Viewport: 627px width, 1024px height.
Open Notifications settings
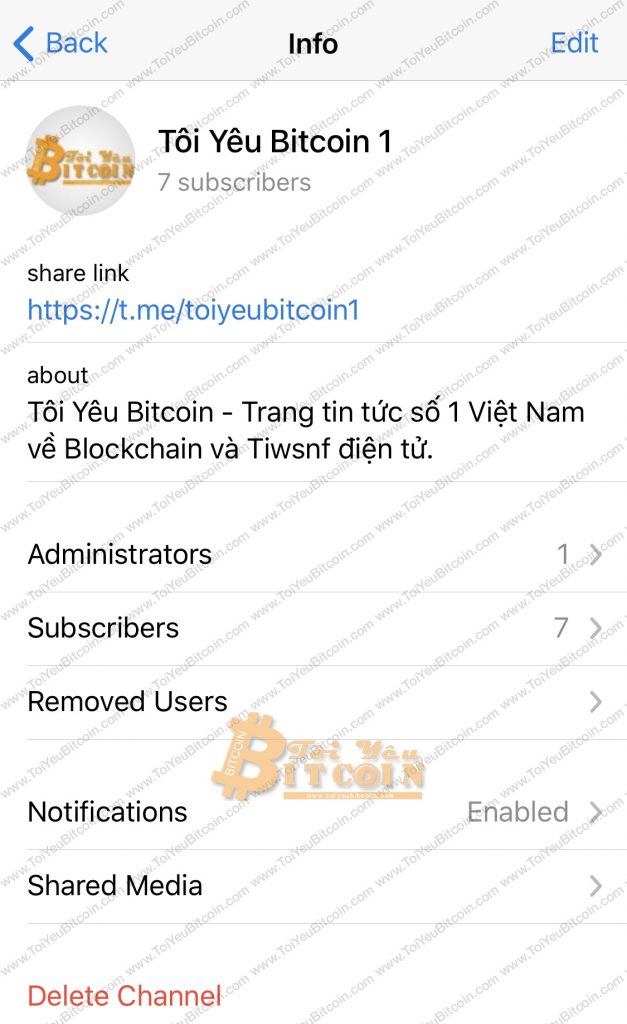tap(313, 812)
